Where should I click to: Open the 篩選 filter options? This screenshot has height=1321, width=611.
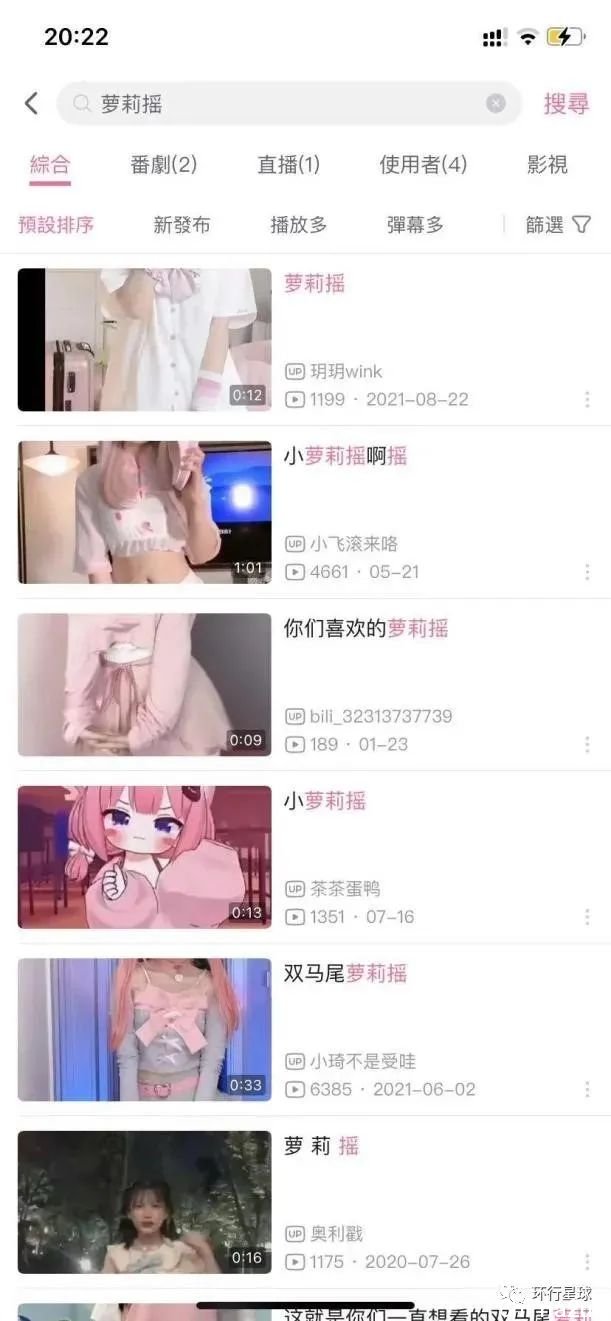pos(558,225)
